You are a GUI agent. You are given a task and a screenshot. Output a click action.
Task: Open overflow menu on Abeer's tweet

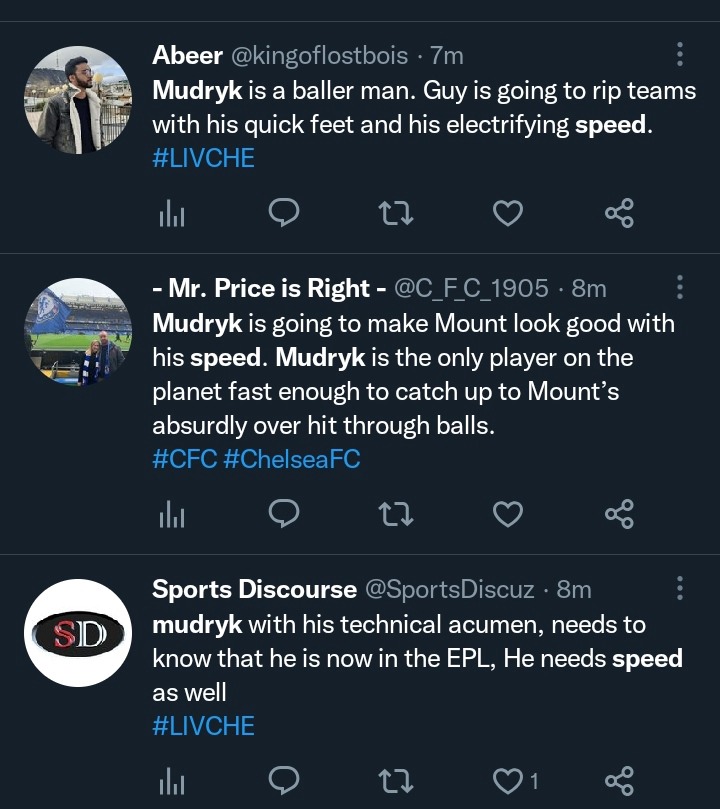click(680, 54)
